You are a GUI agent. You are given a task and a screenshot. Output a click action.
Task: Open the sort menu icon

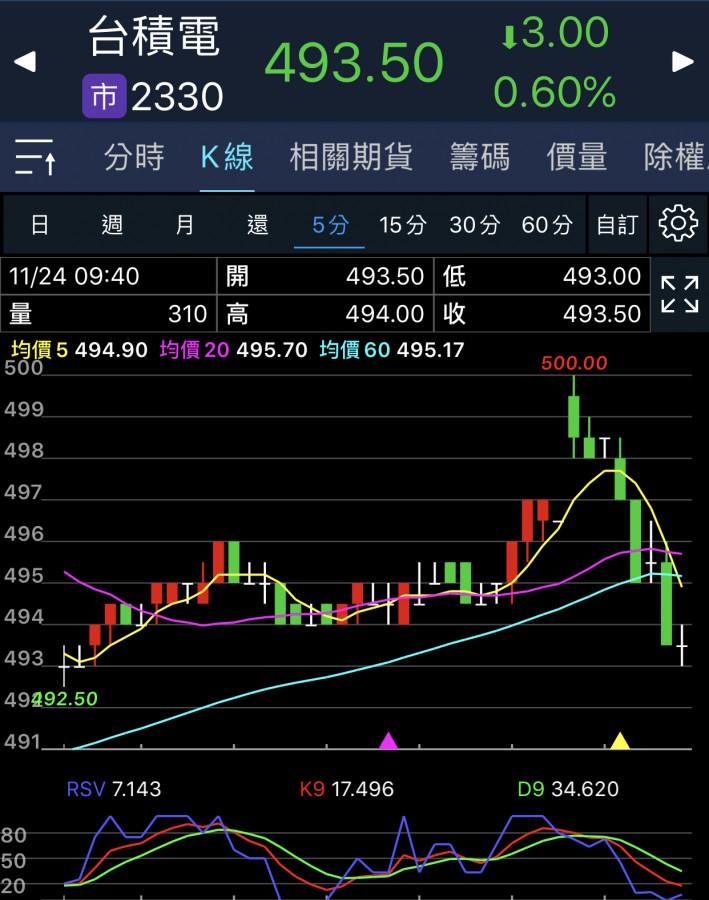[36, 157]
